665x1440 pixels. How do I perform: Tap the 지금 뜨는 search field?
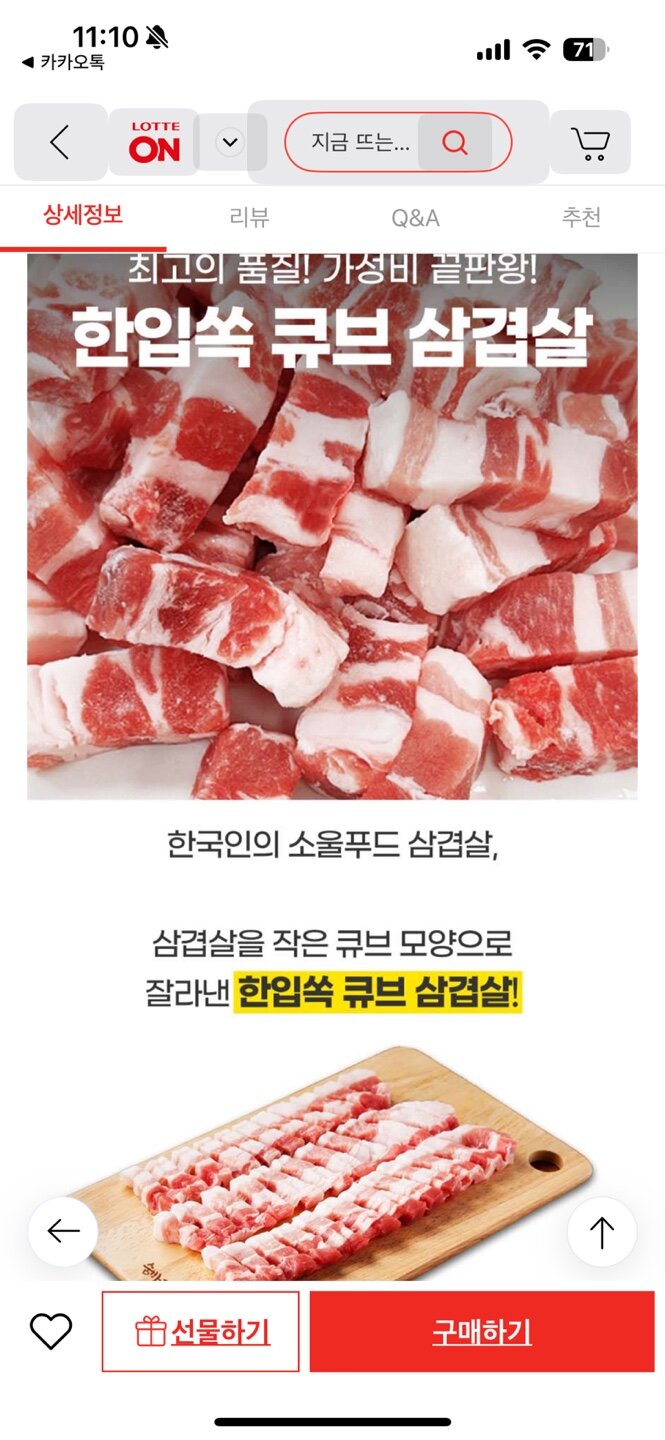pyautogui.click(x=360, y=143)
